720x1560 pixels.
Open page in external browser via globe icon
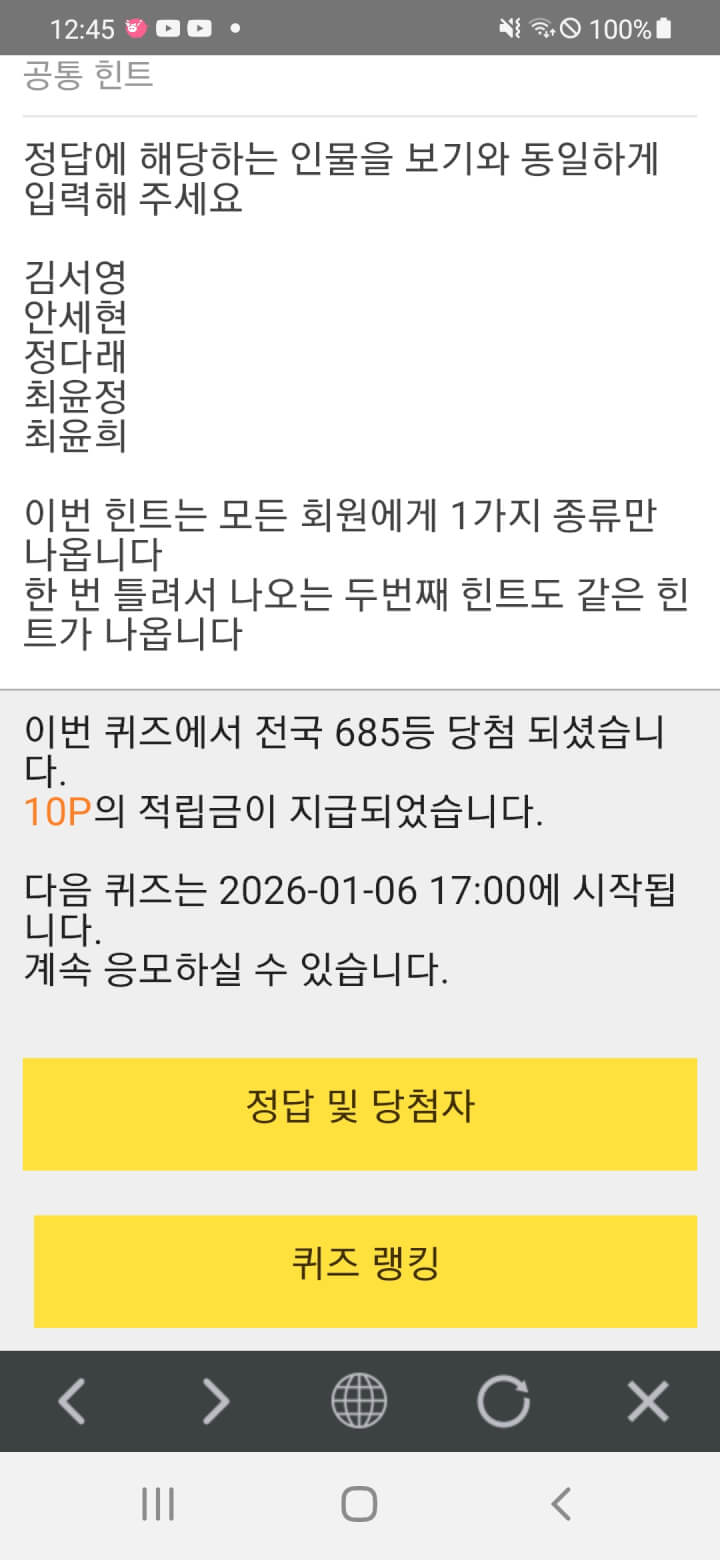pos(359,1401)
